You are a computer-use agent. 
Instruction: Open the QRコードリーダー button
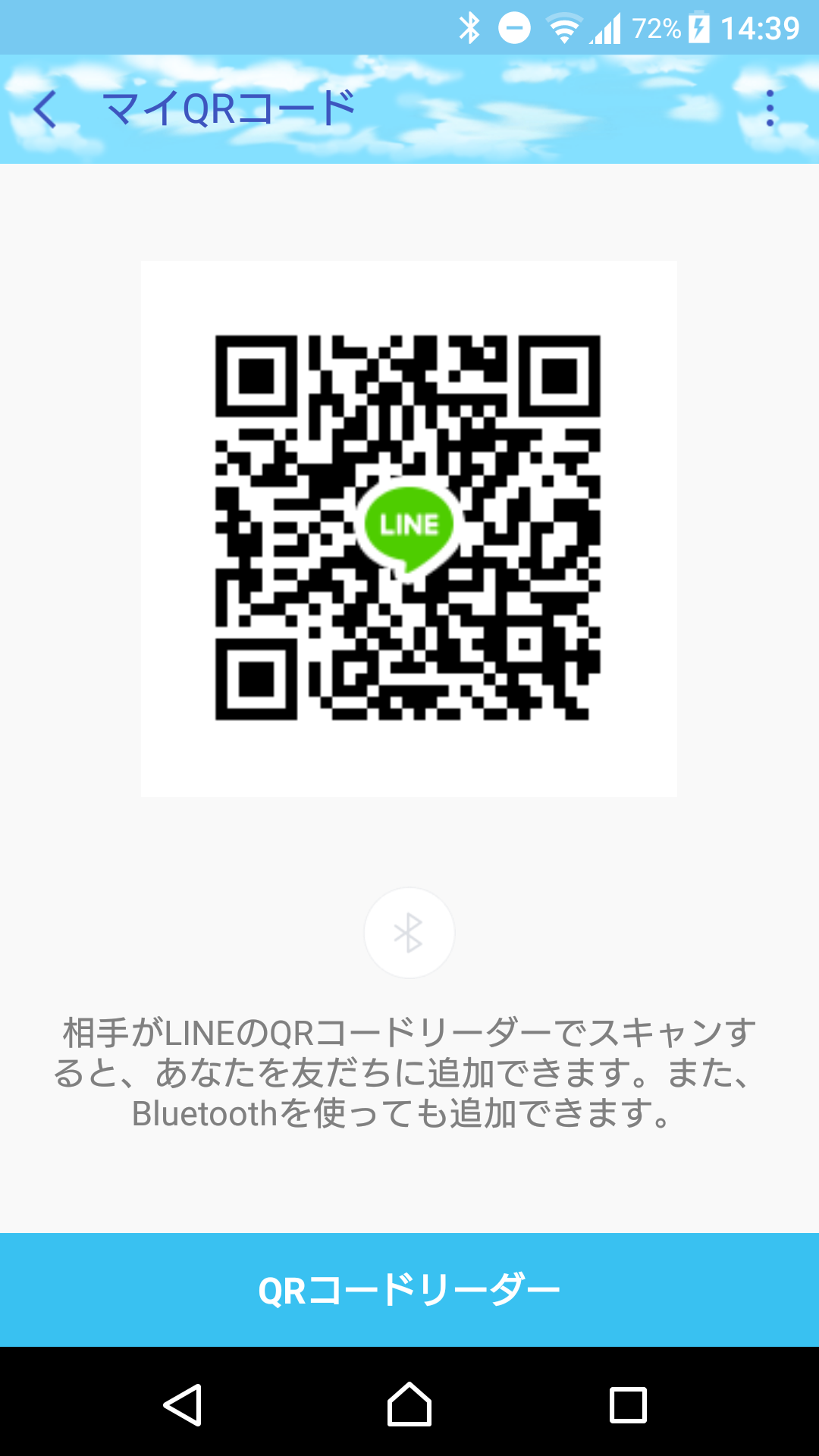pos(409,1290)
